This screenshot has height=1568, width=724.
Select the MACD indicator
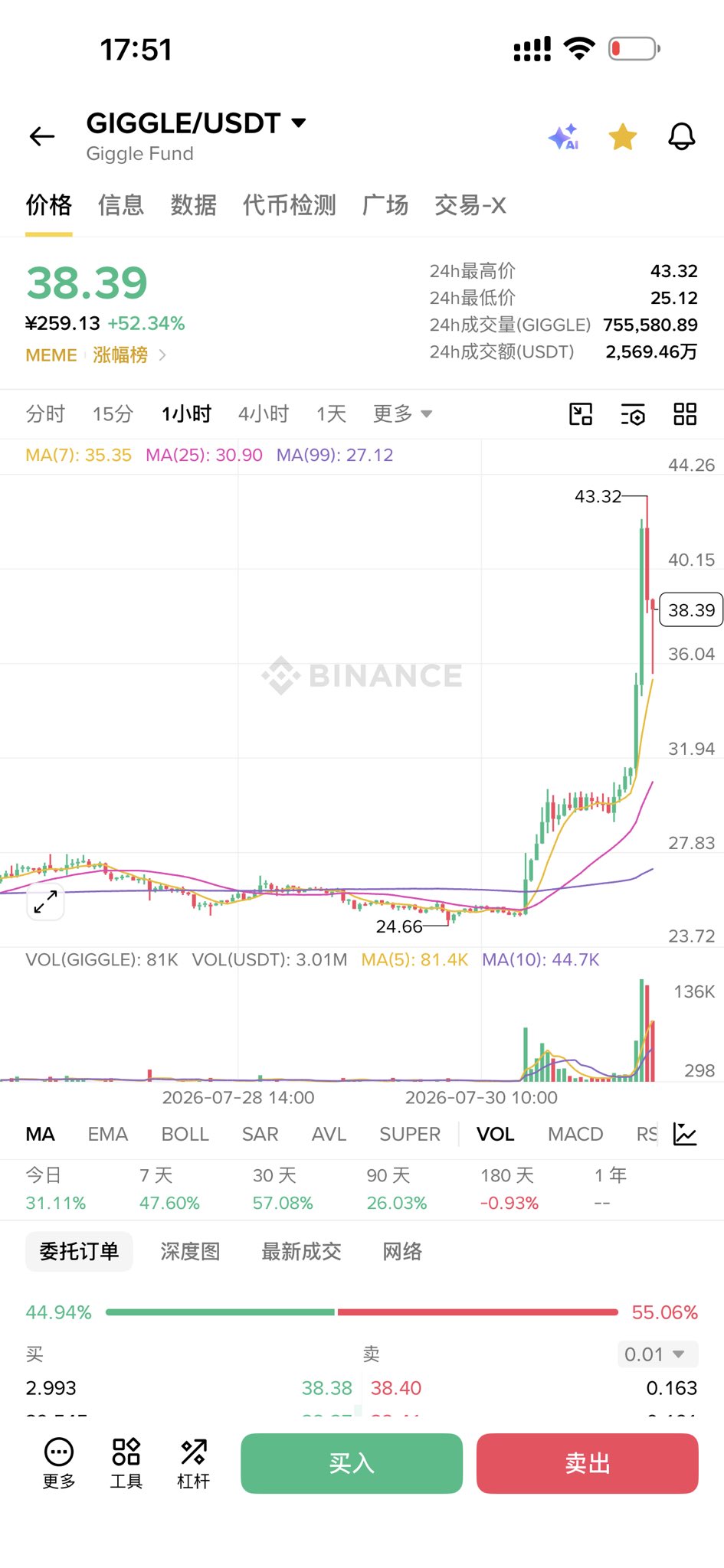click(575, 1134)
